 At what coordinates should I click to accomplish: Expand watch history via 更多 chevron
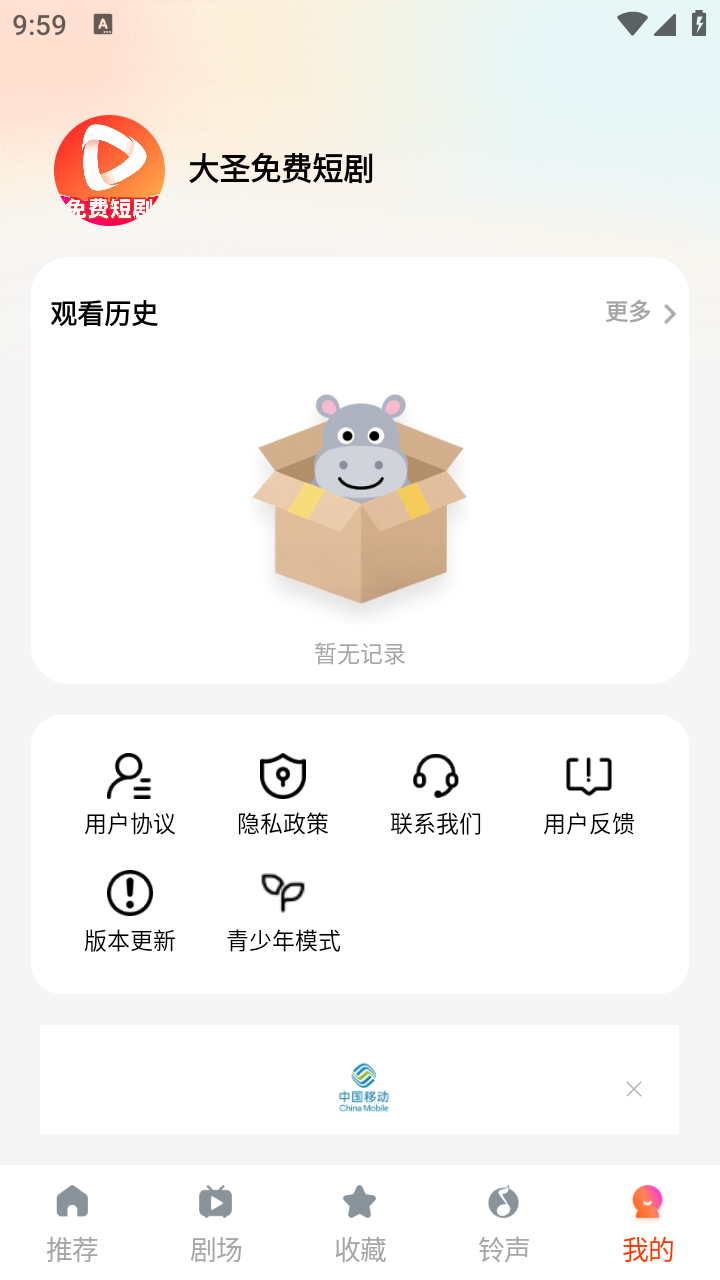tap(638, 312)
